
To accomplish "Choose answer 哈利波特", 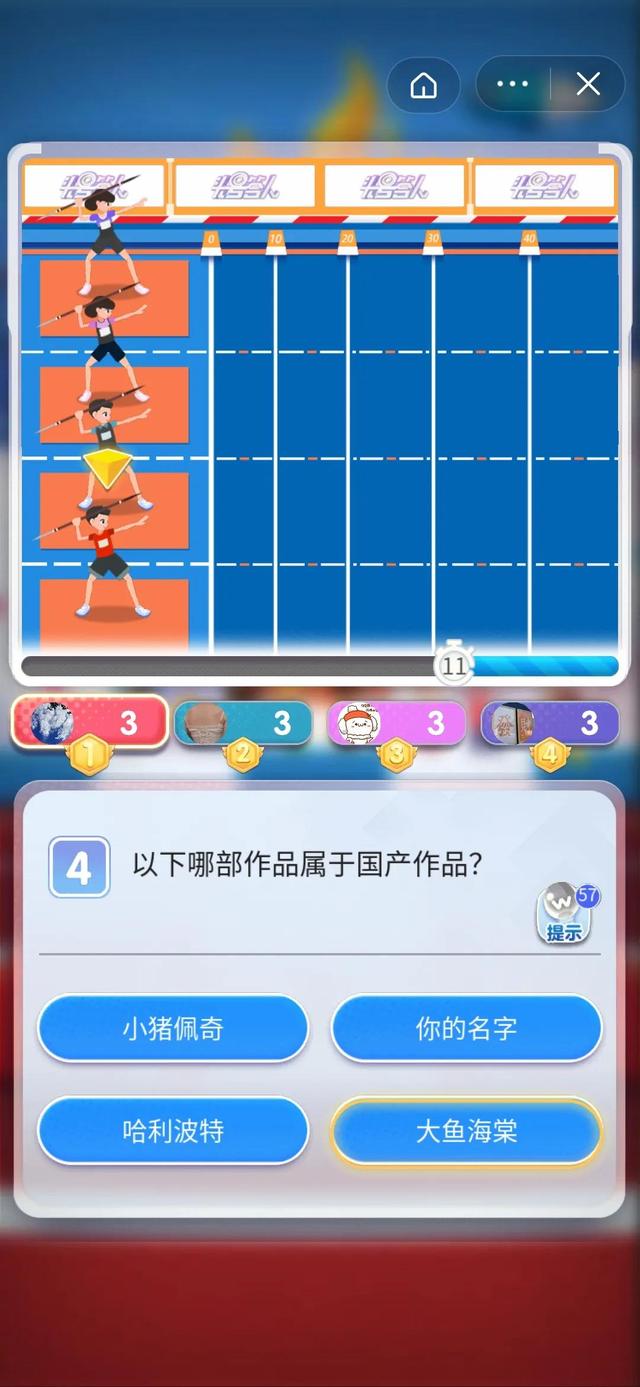I will [x=173, y=1131].
